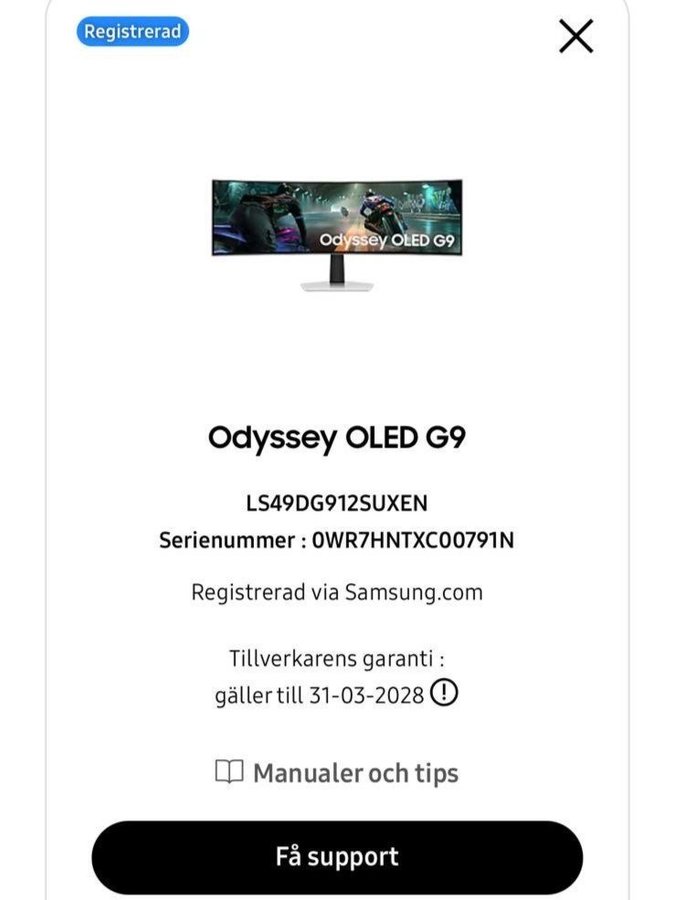The image size is (675, 900).
Task: Show warranty info via the exclamation icon
Action: tap(444, 693)
